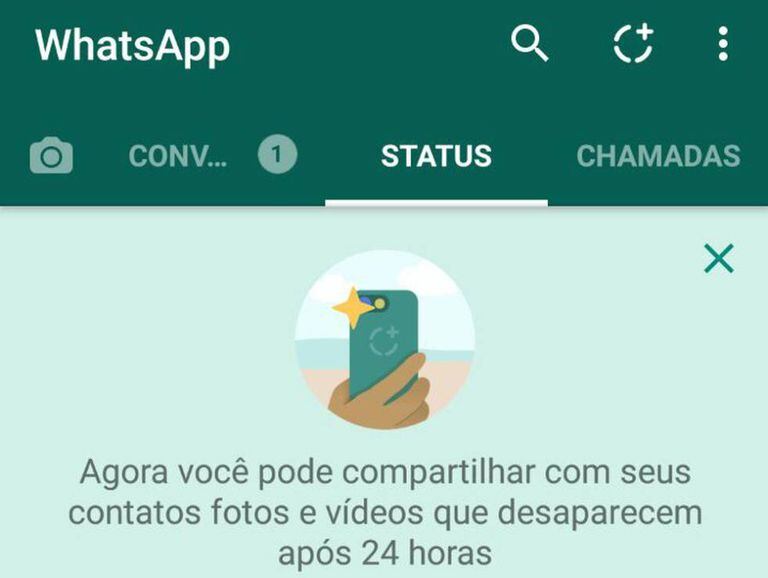Switch to the Conversas tab

[180, 157]
